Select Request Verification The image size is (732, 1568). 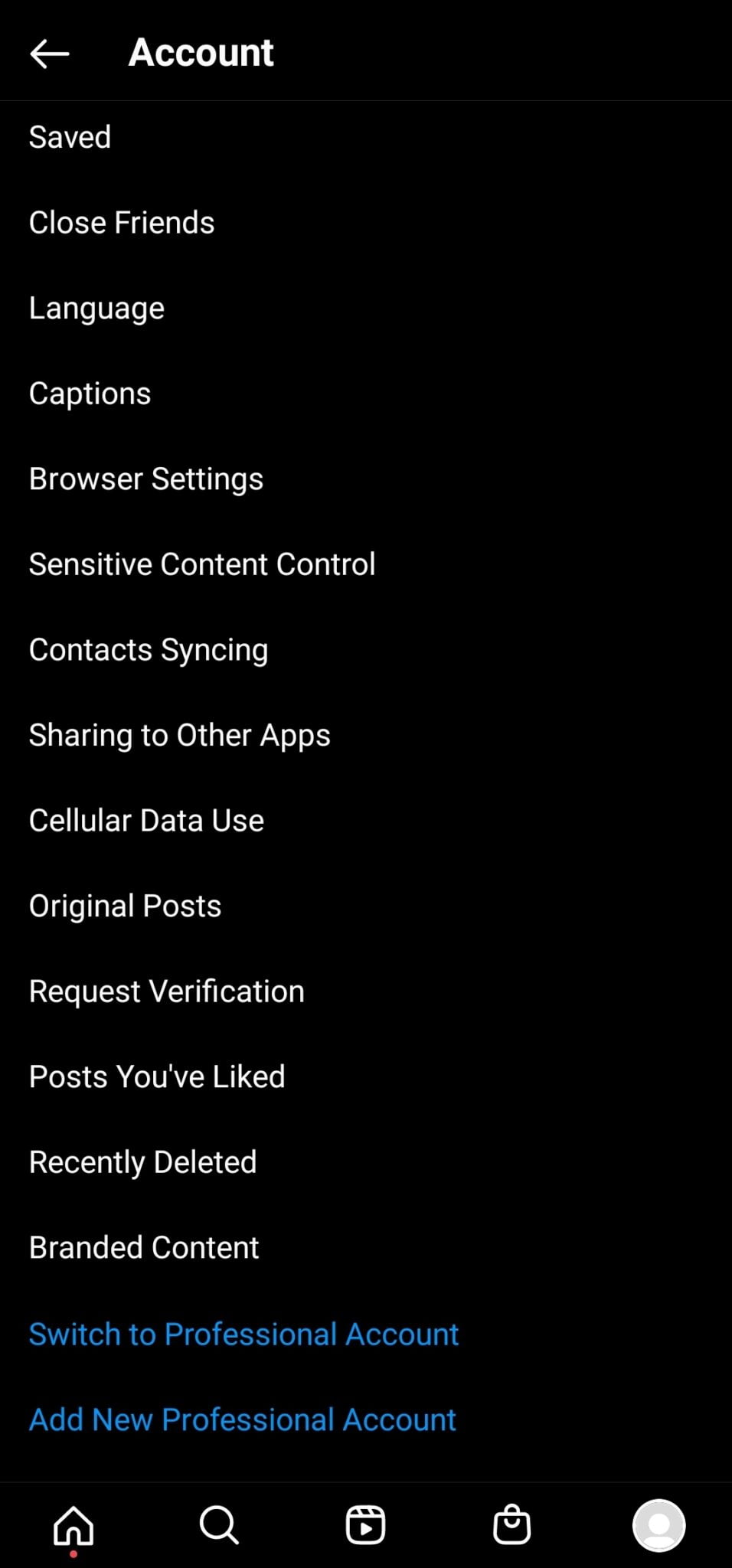366,991
